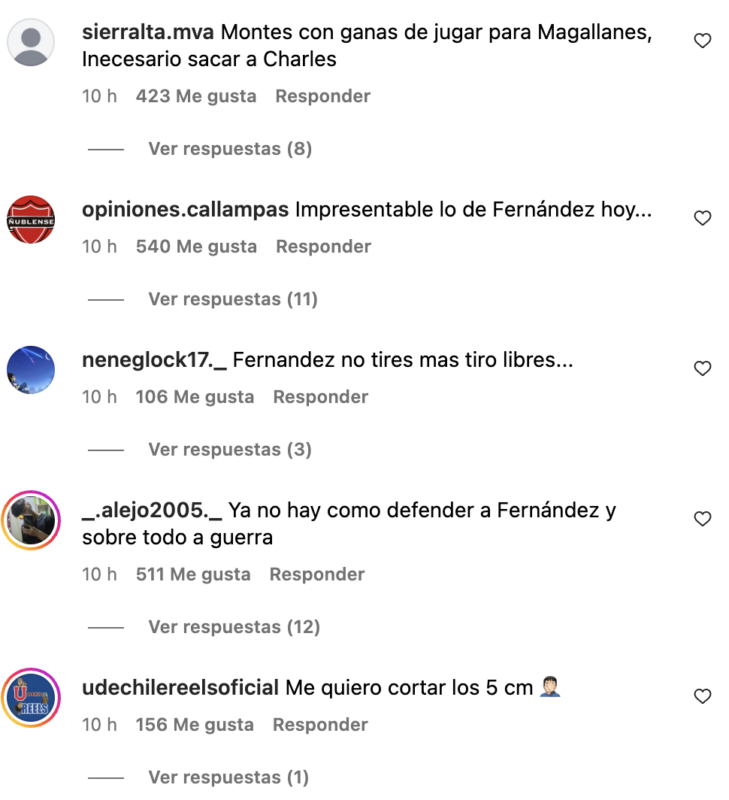Open Ver respuestas (1)
The height and width of the screenshot is (800, 729).
click(x=228, y=777)
